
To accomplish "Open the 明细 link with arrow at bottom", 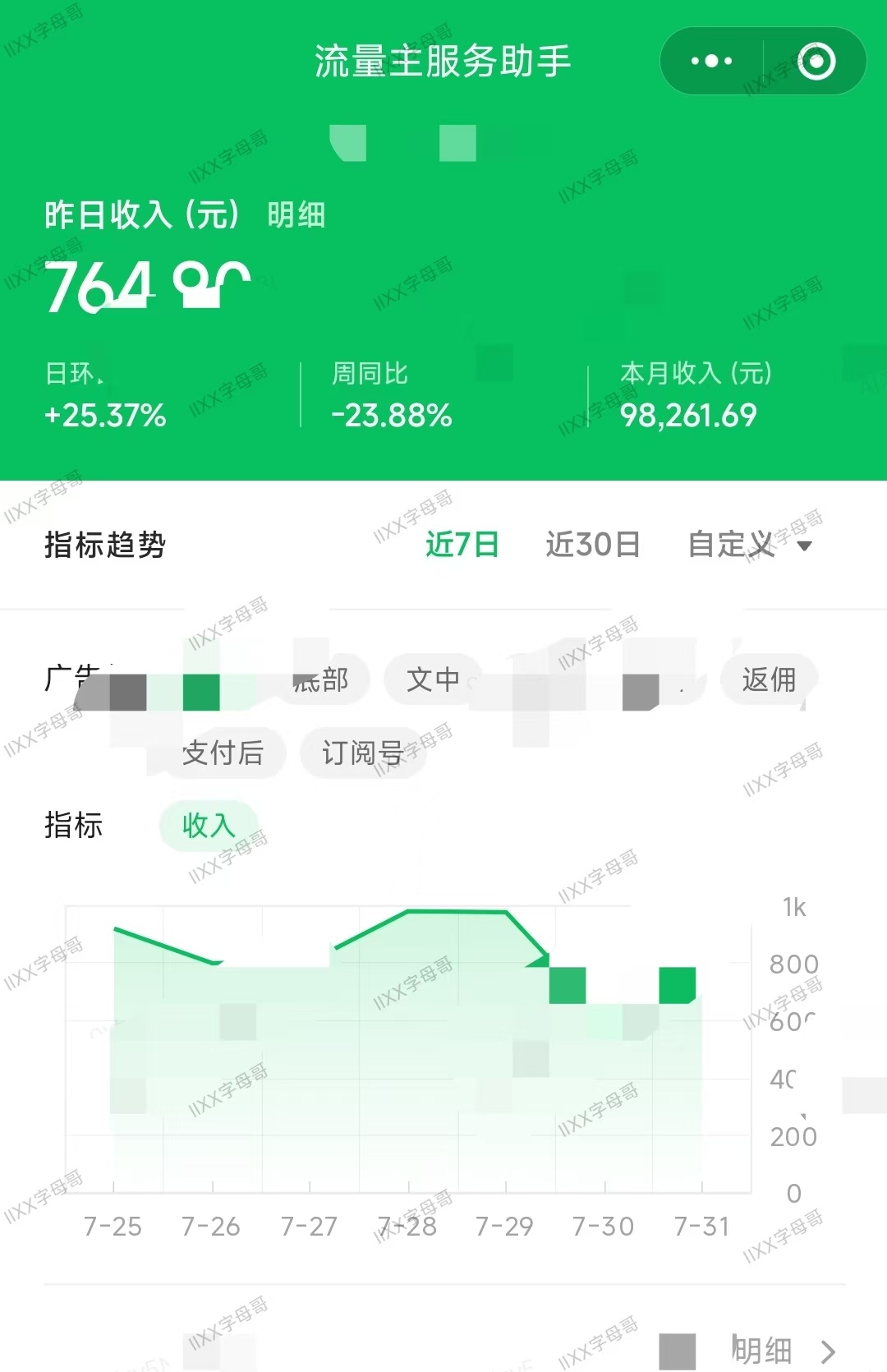I will point(783,1350).
